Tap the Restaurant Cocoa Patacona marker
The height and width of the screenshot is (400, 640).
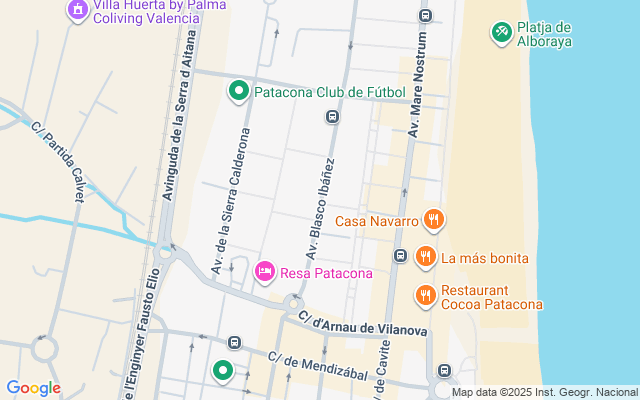click(426, 295)
